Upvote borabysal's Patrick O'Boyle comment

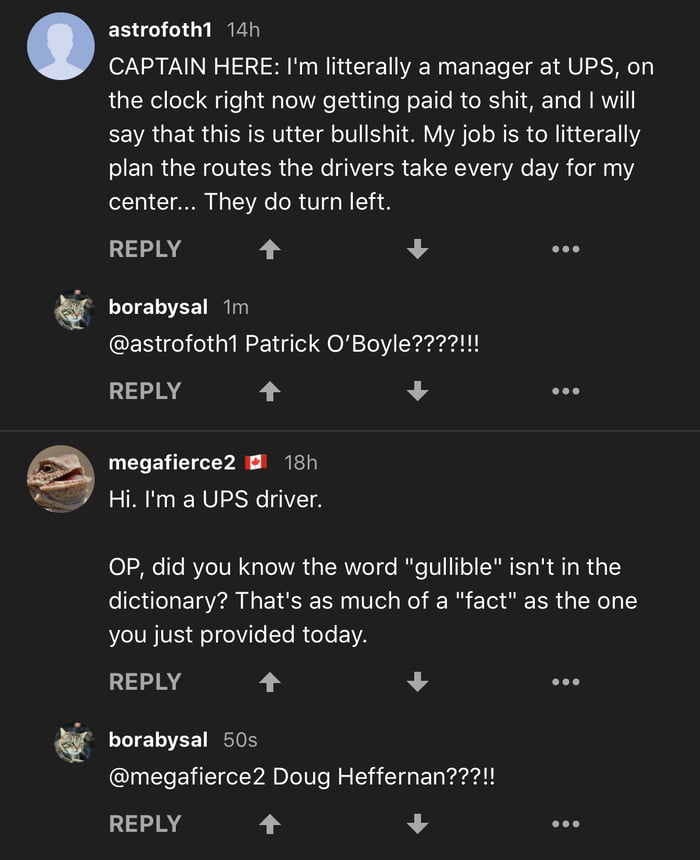268,392
